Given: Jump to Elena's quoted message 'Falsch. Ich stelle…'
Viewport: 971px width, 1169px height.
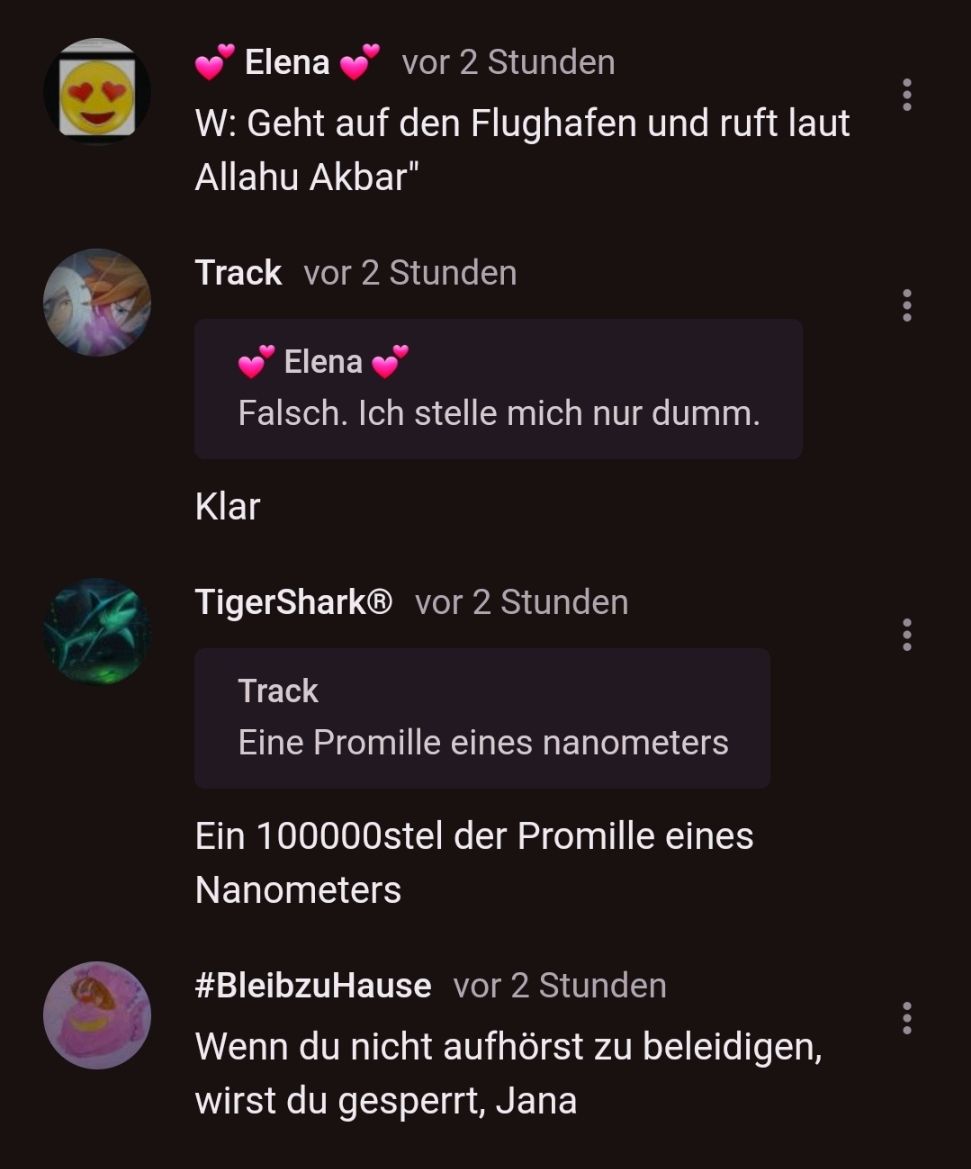Looking at the screenshot, I should [498, 389].
